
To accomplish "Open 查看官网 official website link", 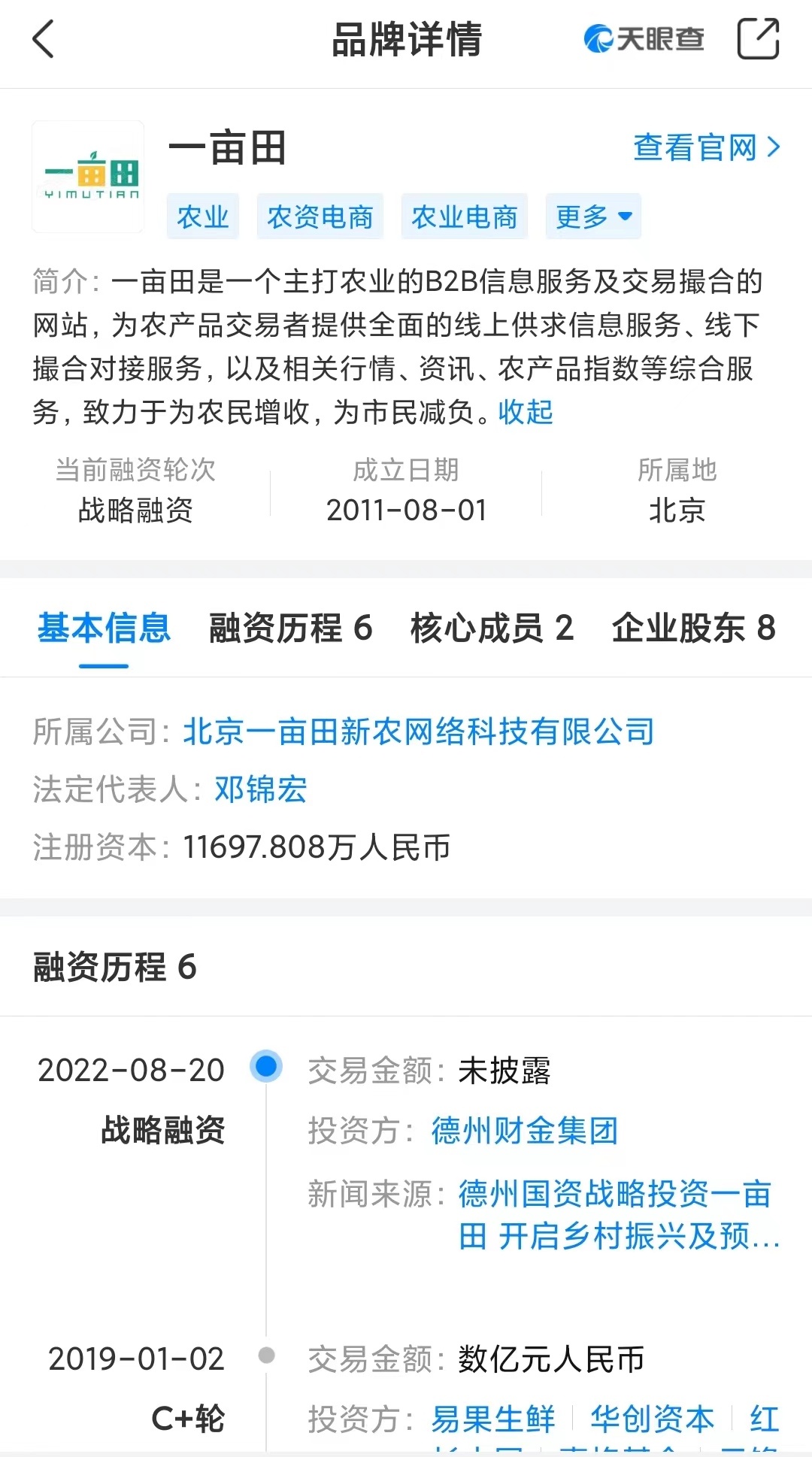I will [x=707, y=147].
